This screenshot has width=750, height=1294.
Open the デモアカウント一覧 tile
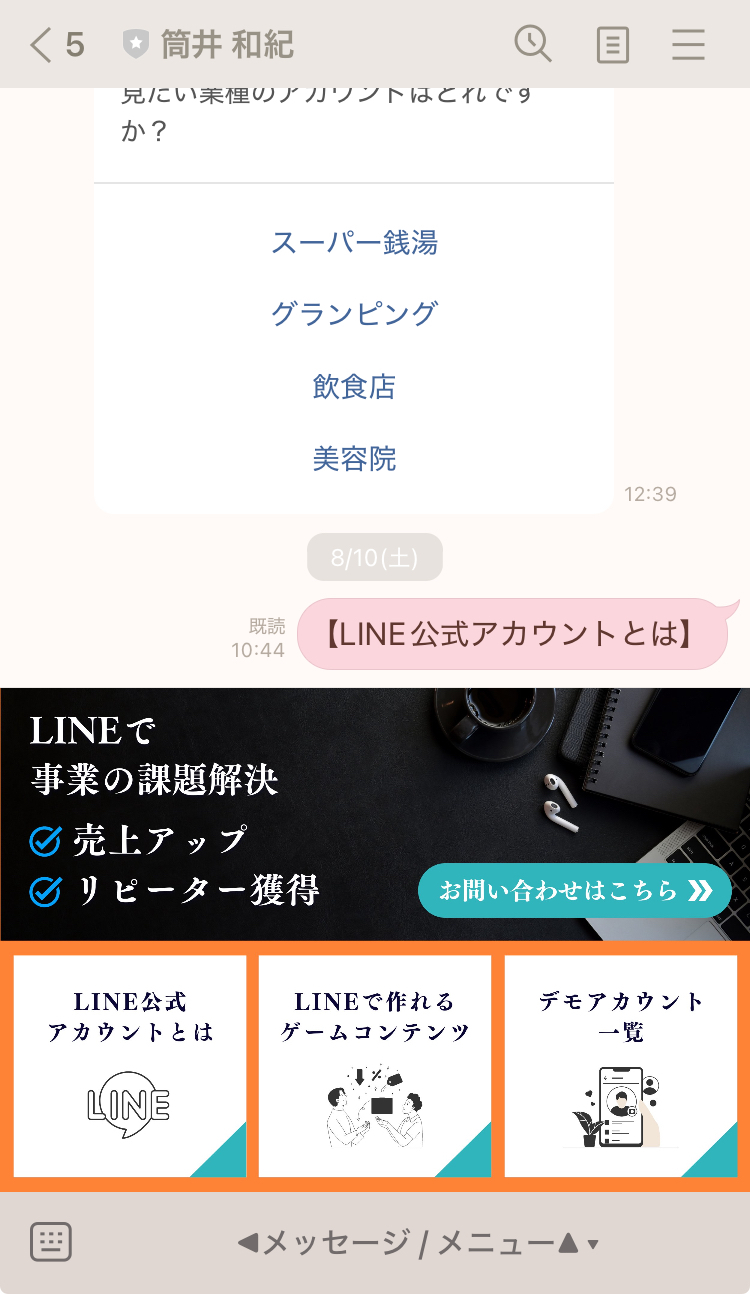[x=621, y=1066]
